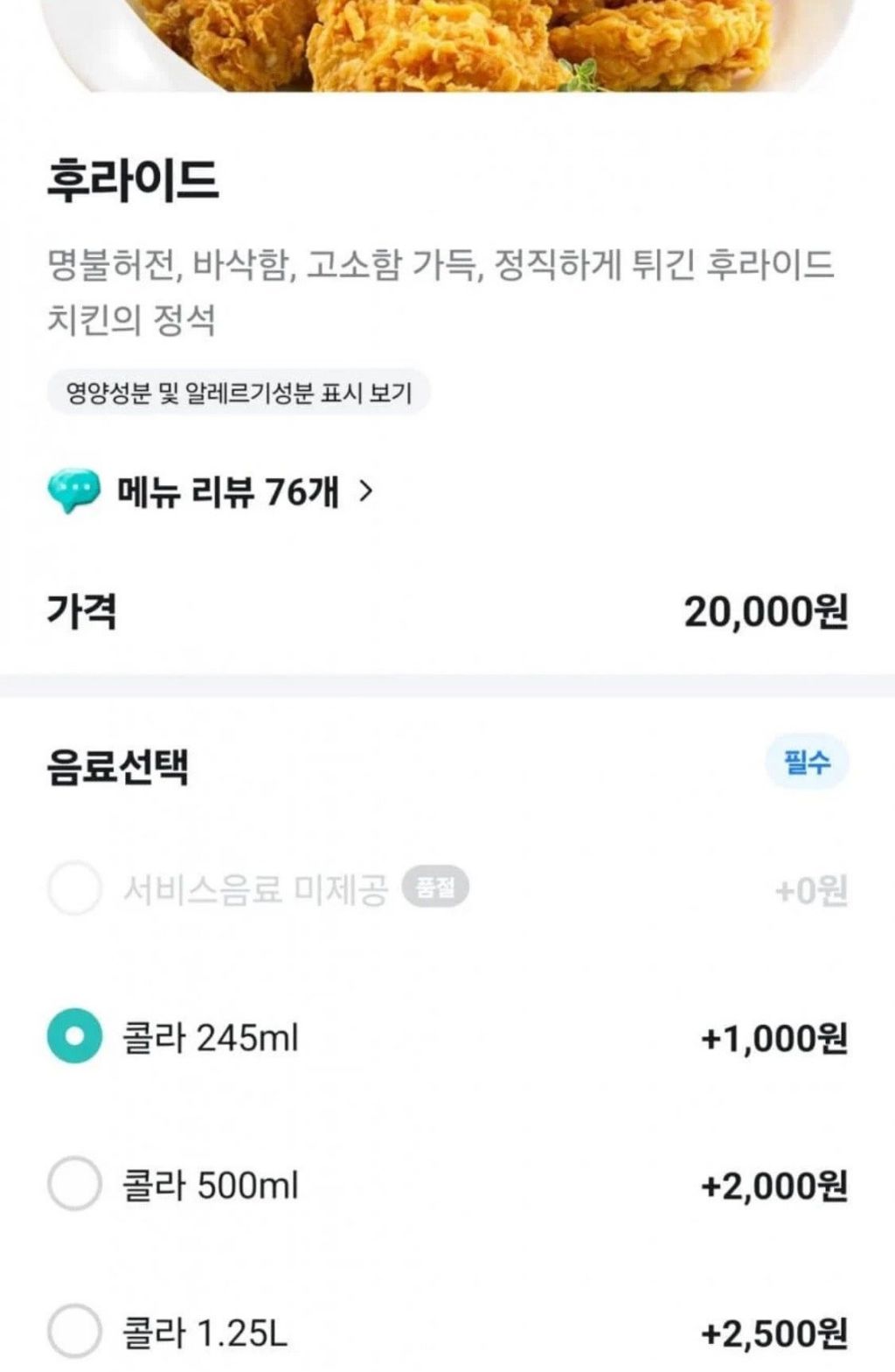The image size is (895, 1372).
Task: Select the 콜라 500ml radio button
Action: (x=74, y=1187)
